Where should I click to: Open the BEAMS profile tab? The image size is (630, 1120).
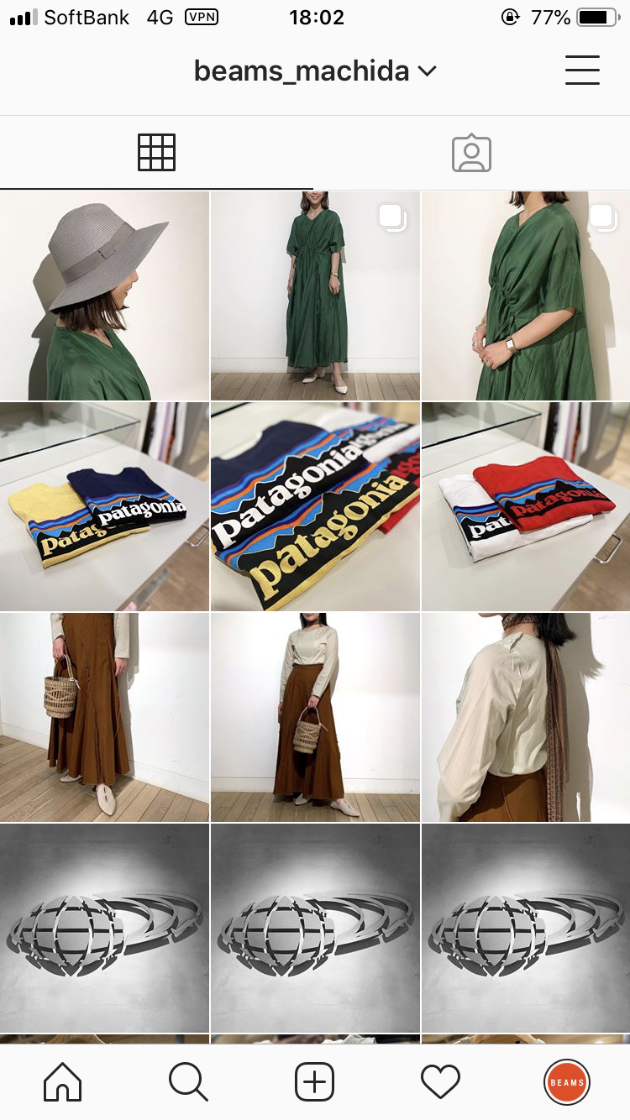click(566, 1081)
